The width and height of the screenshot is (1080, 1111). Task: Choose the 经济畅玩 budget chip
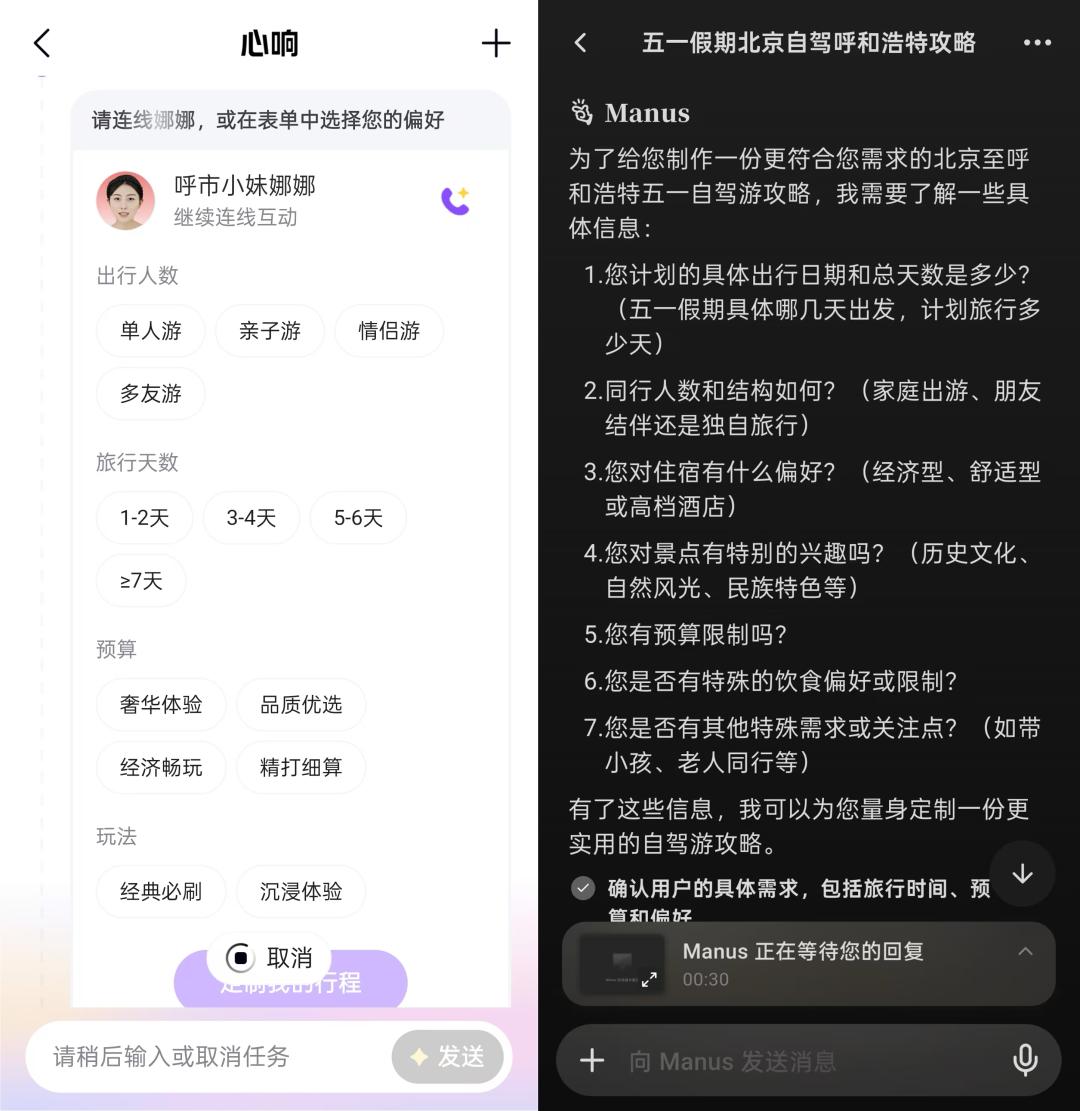pos(161,768)
